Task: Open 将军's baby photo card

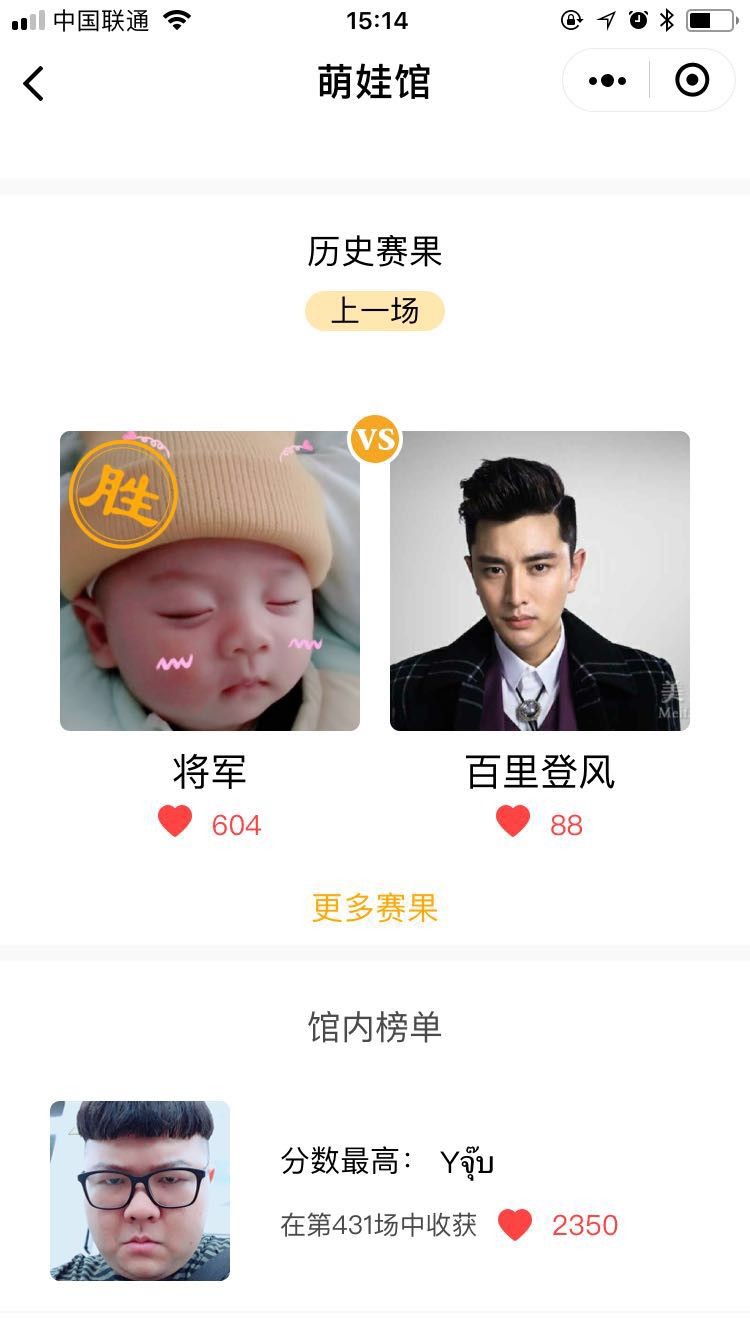Action: 210,581
